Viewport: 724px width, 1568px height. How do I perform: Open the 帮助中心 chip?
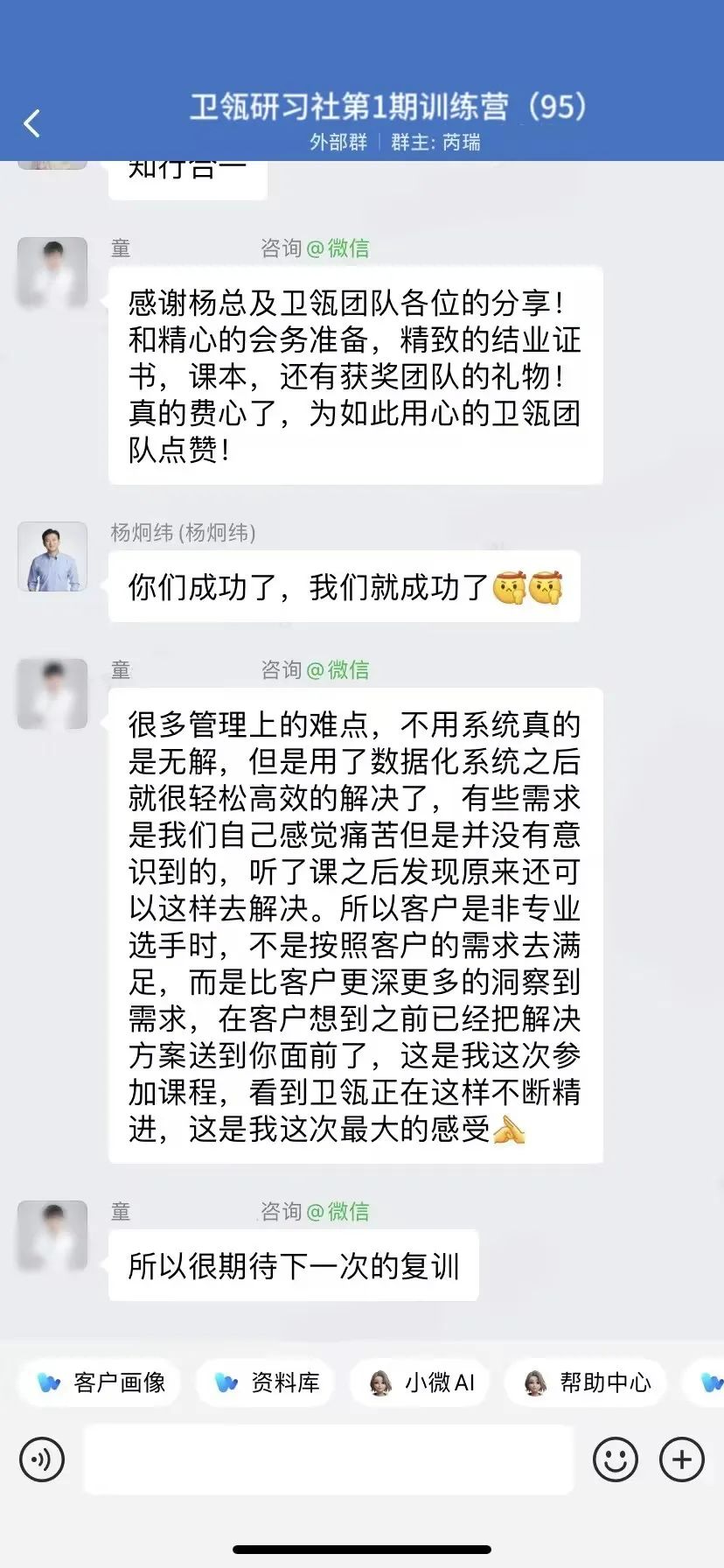point(587,1382)
